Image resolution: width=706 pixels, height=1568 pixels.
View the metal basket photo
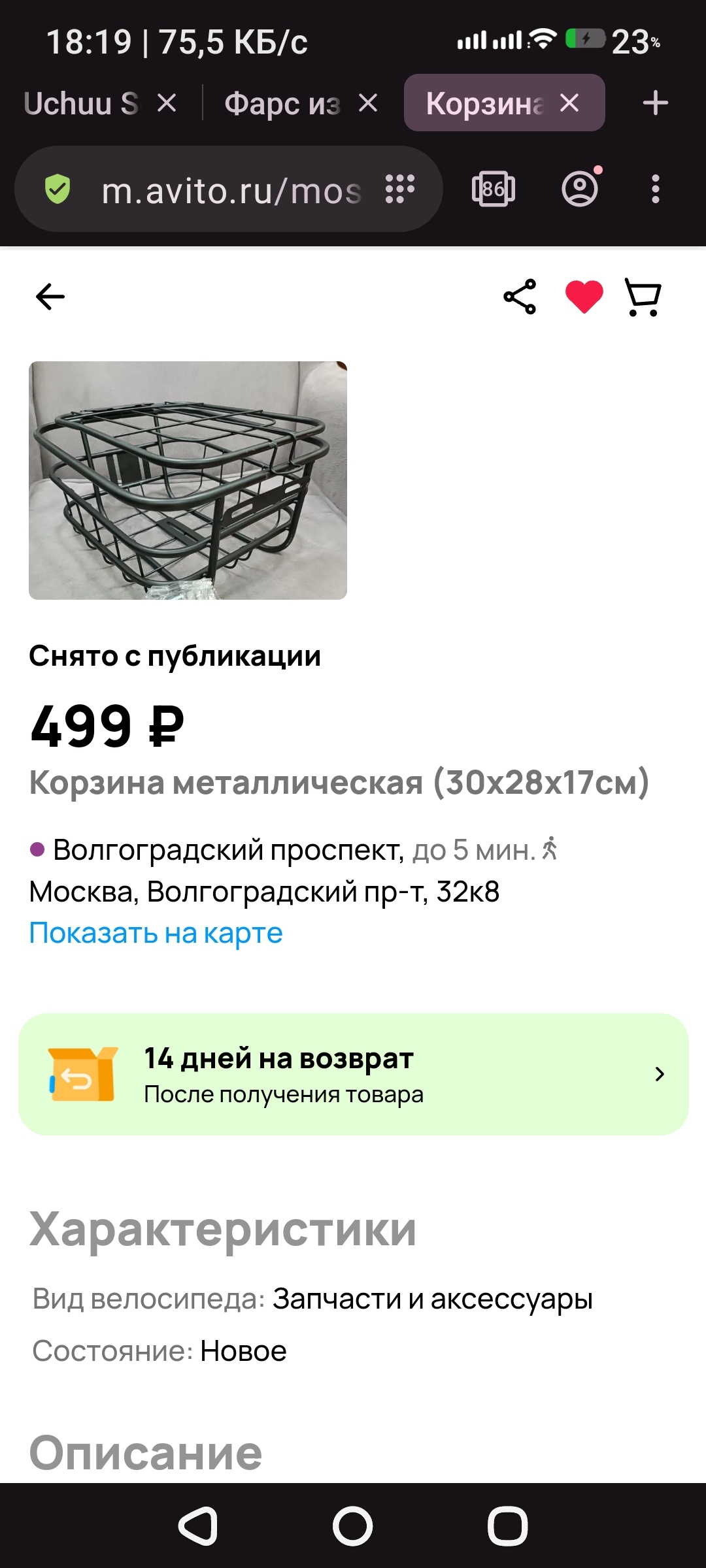pos(188,480)
